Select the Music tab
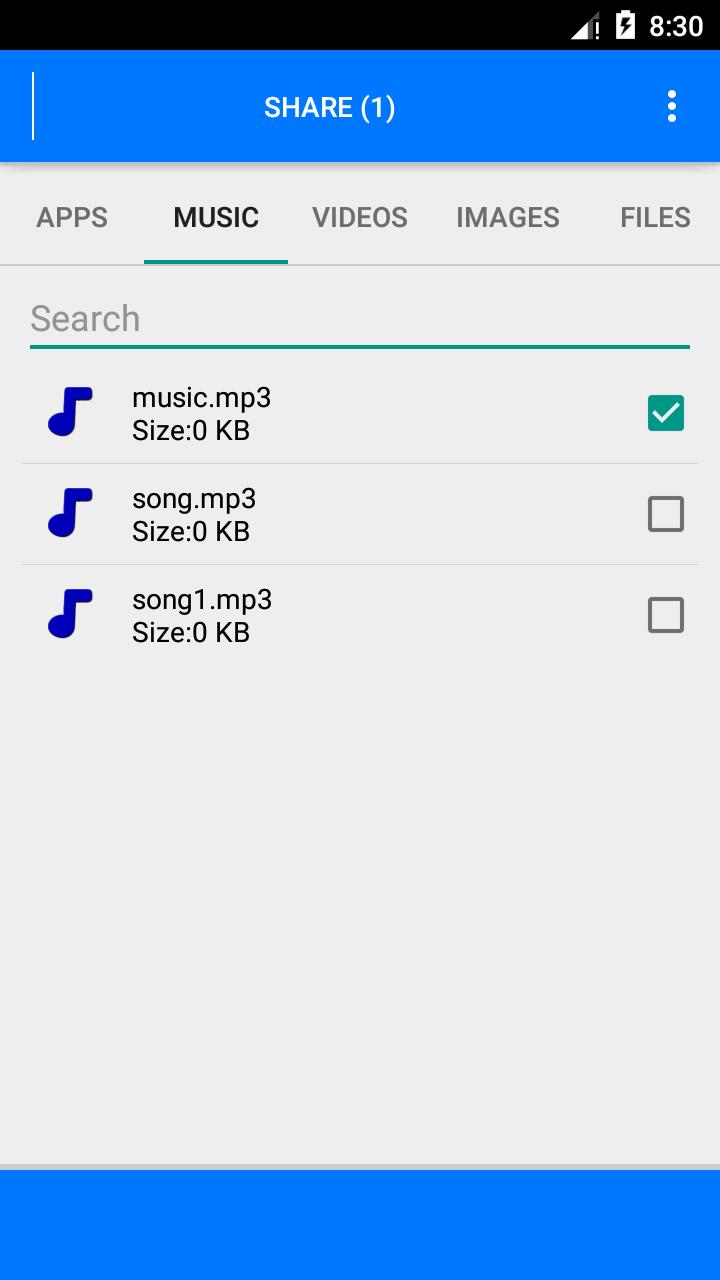Screen dimensions: 720x1280 216,218
